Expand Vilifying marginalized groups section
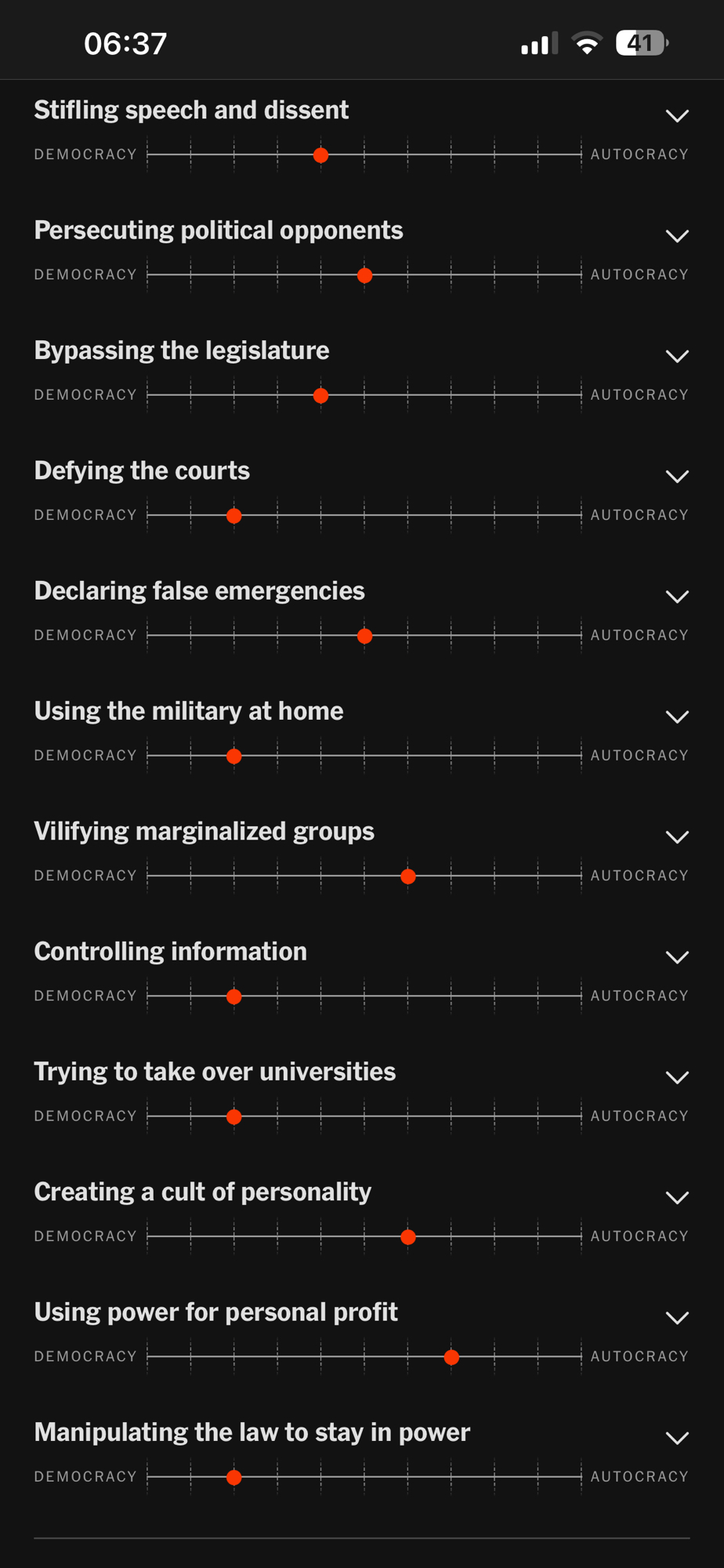The height and width of the screenshot is (1568, 724). pos(677,837)
